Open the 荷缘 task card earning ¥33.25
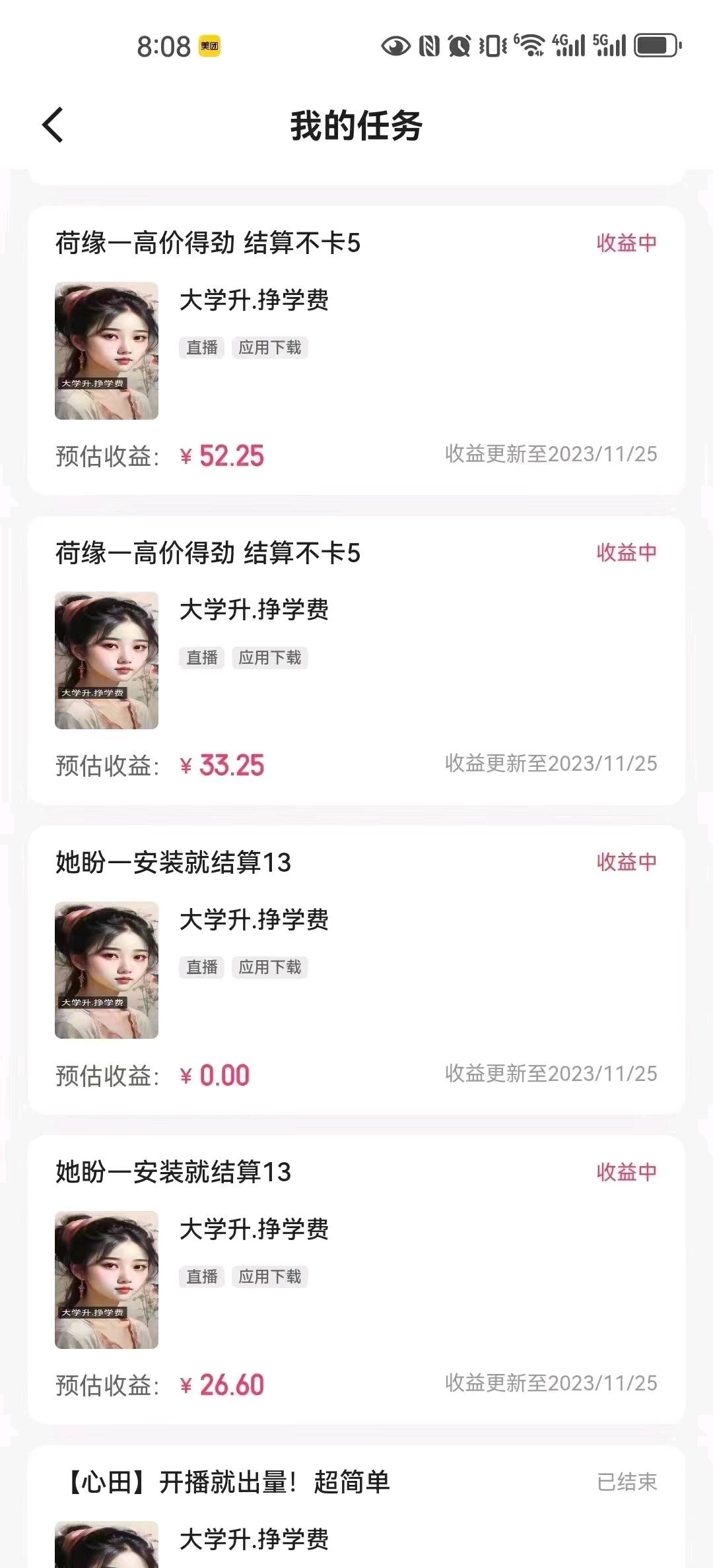Screen dimensions: 713x1568 coord(356,660)
